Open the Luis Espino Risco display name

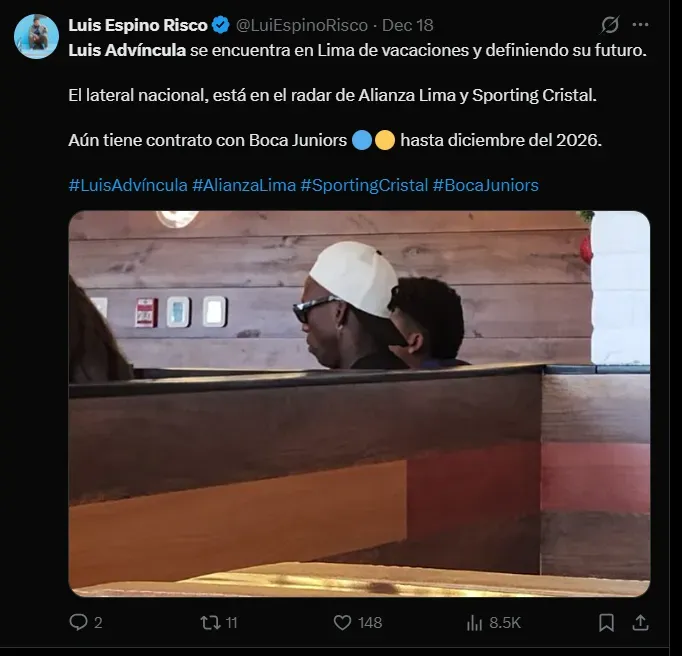(137, 25)
